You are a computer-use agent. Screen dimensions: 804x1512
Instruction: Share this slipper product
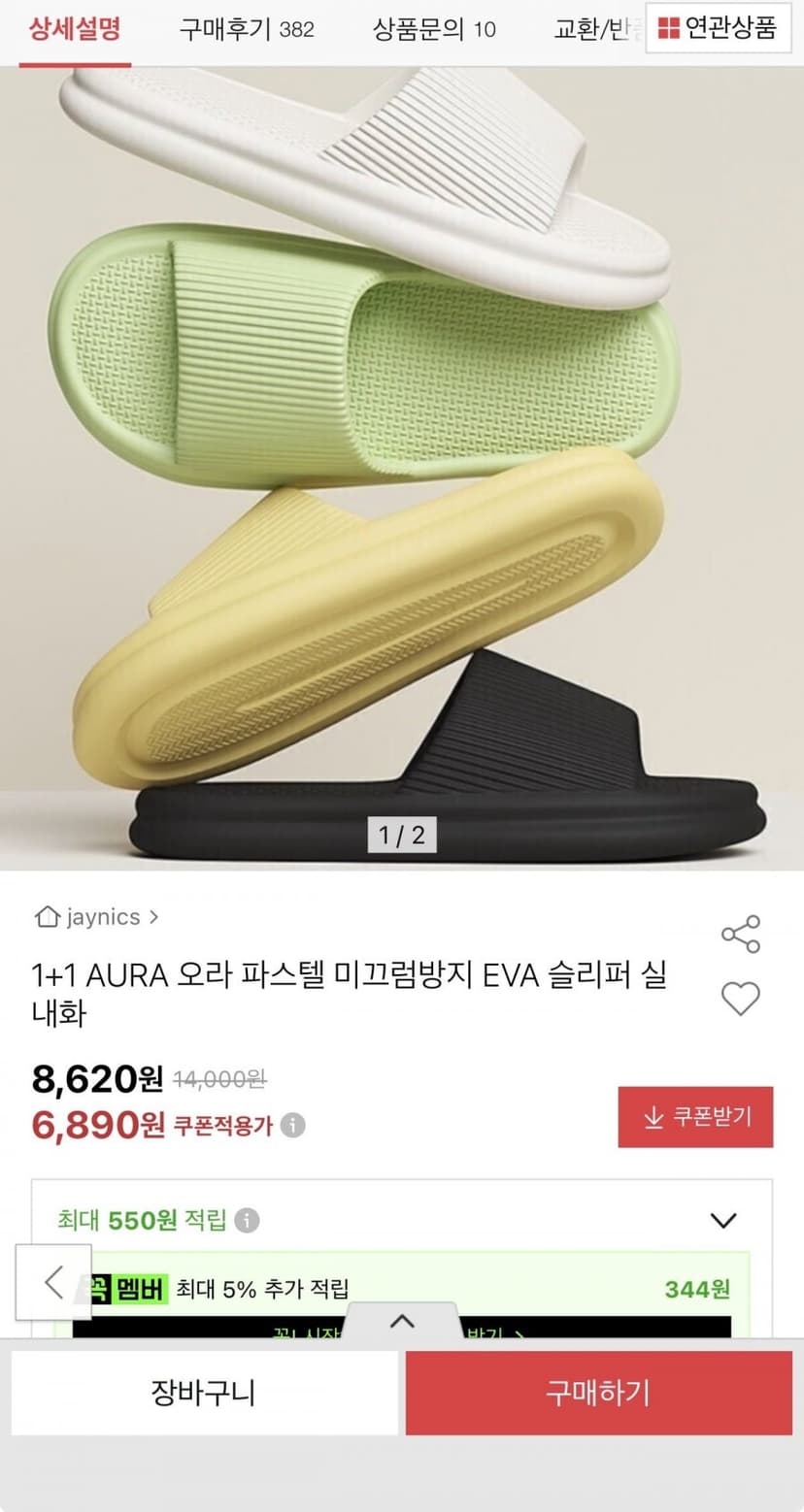[741, 934]
